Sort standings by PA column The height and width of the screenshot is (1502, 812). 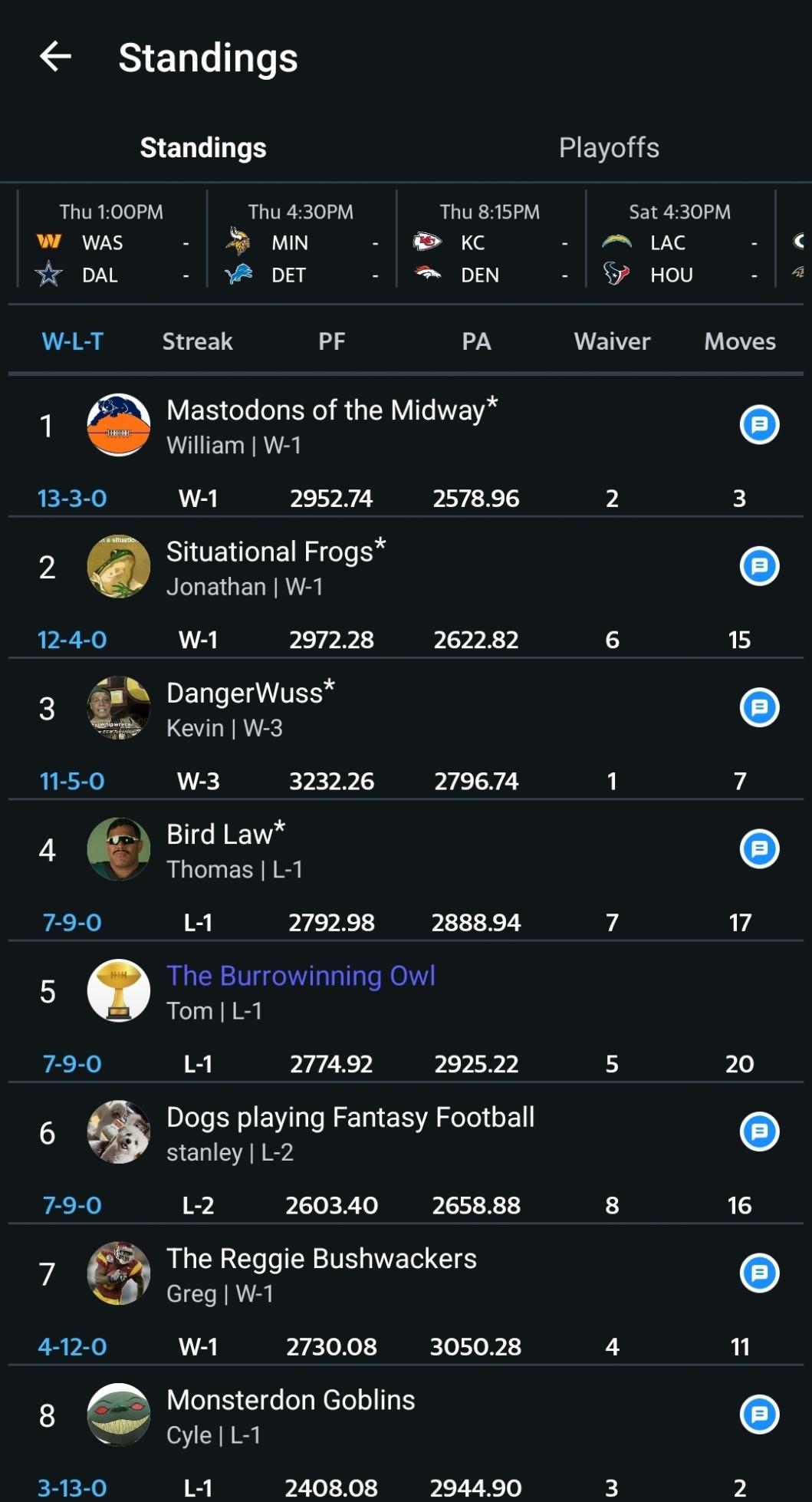pos(476,341)
